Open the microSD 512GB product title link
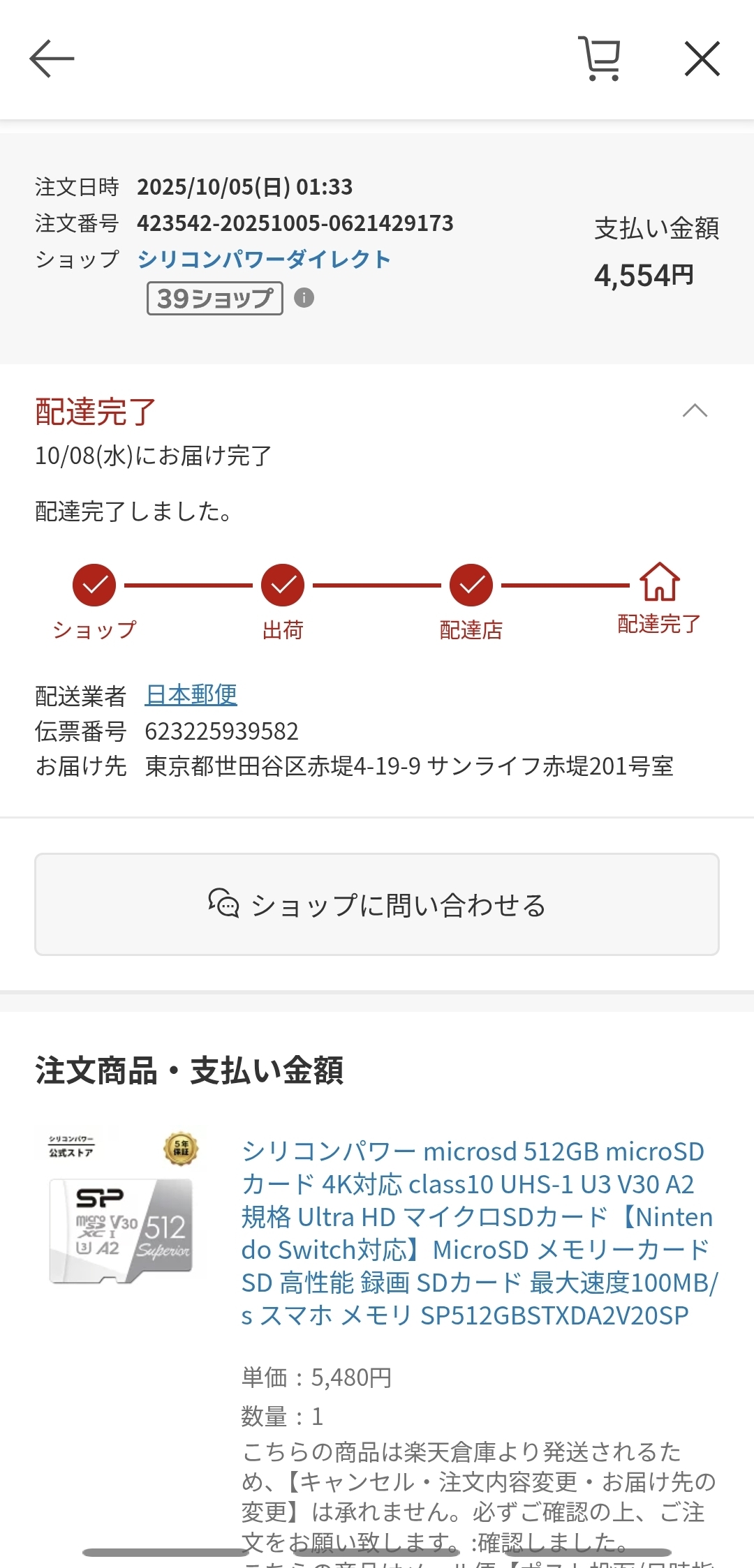This screenshot has width=754, height=1568. click(478, 1232)
